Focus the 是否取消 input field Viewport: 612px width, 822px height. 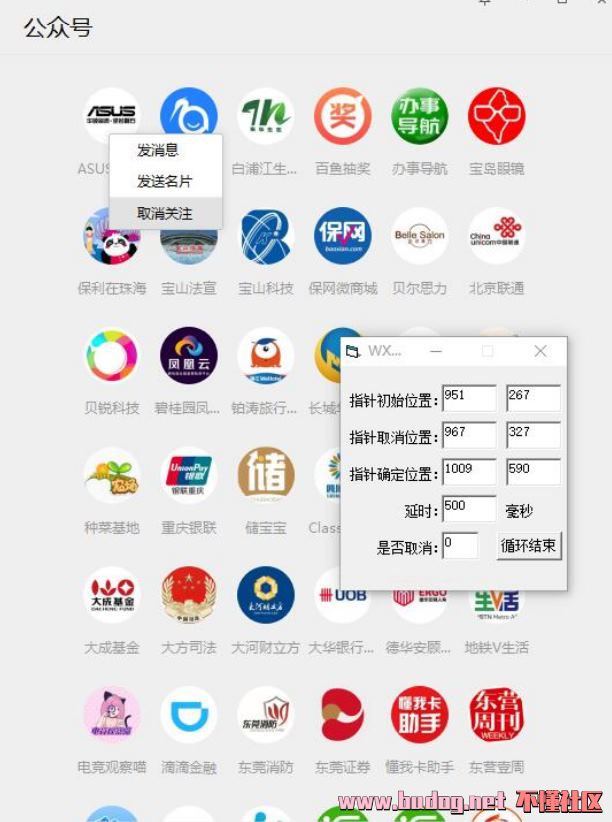coord(460,546)
